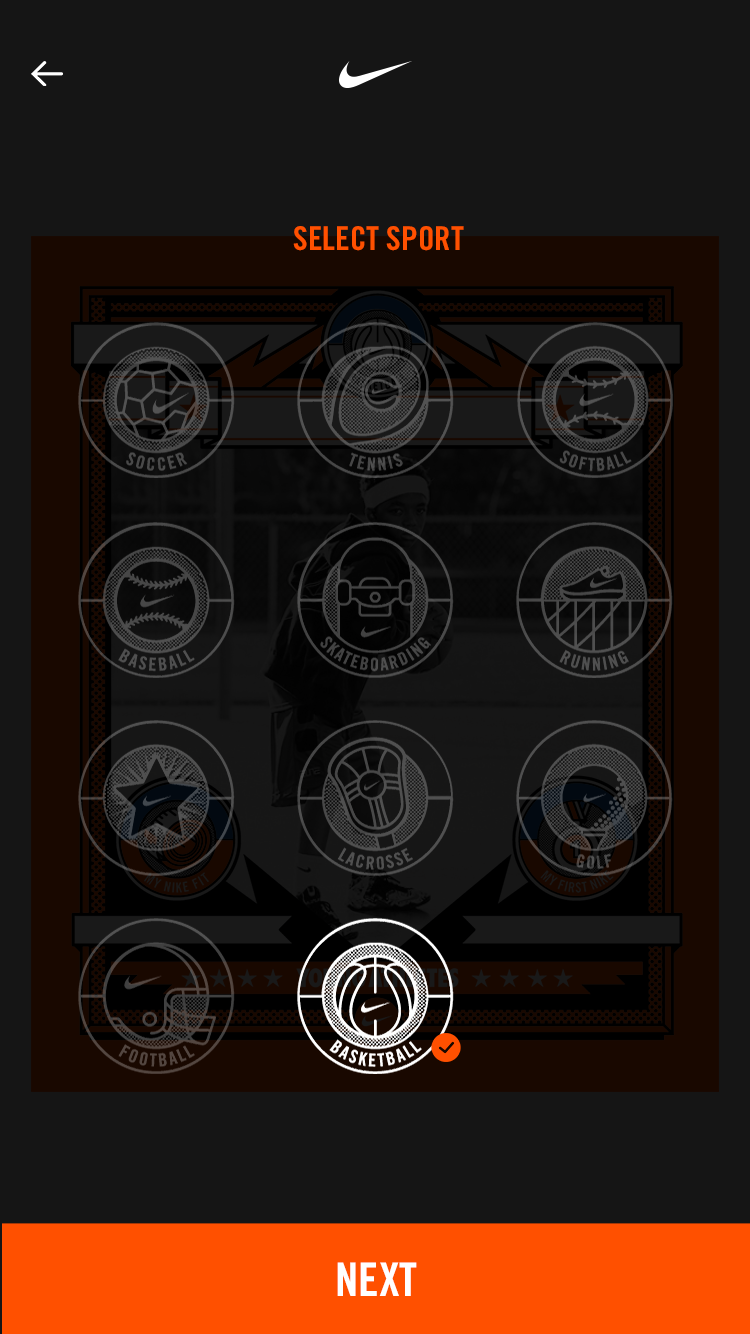The image size is (750, 1334).
Task: Pick Softball from the sport grid
Action: (x=595, y=400)
